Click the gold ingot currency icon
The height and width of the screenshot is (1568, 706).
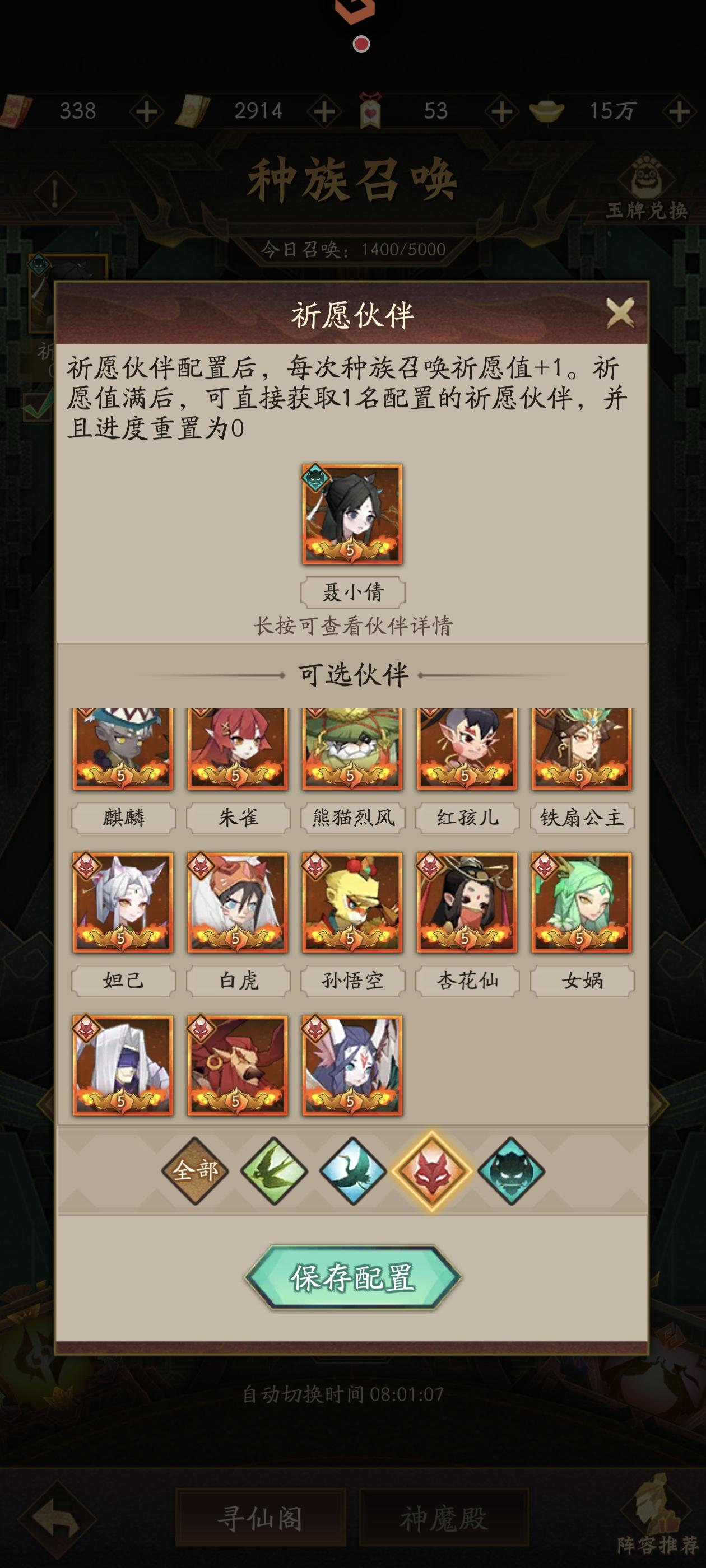547,110
